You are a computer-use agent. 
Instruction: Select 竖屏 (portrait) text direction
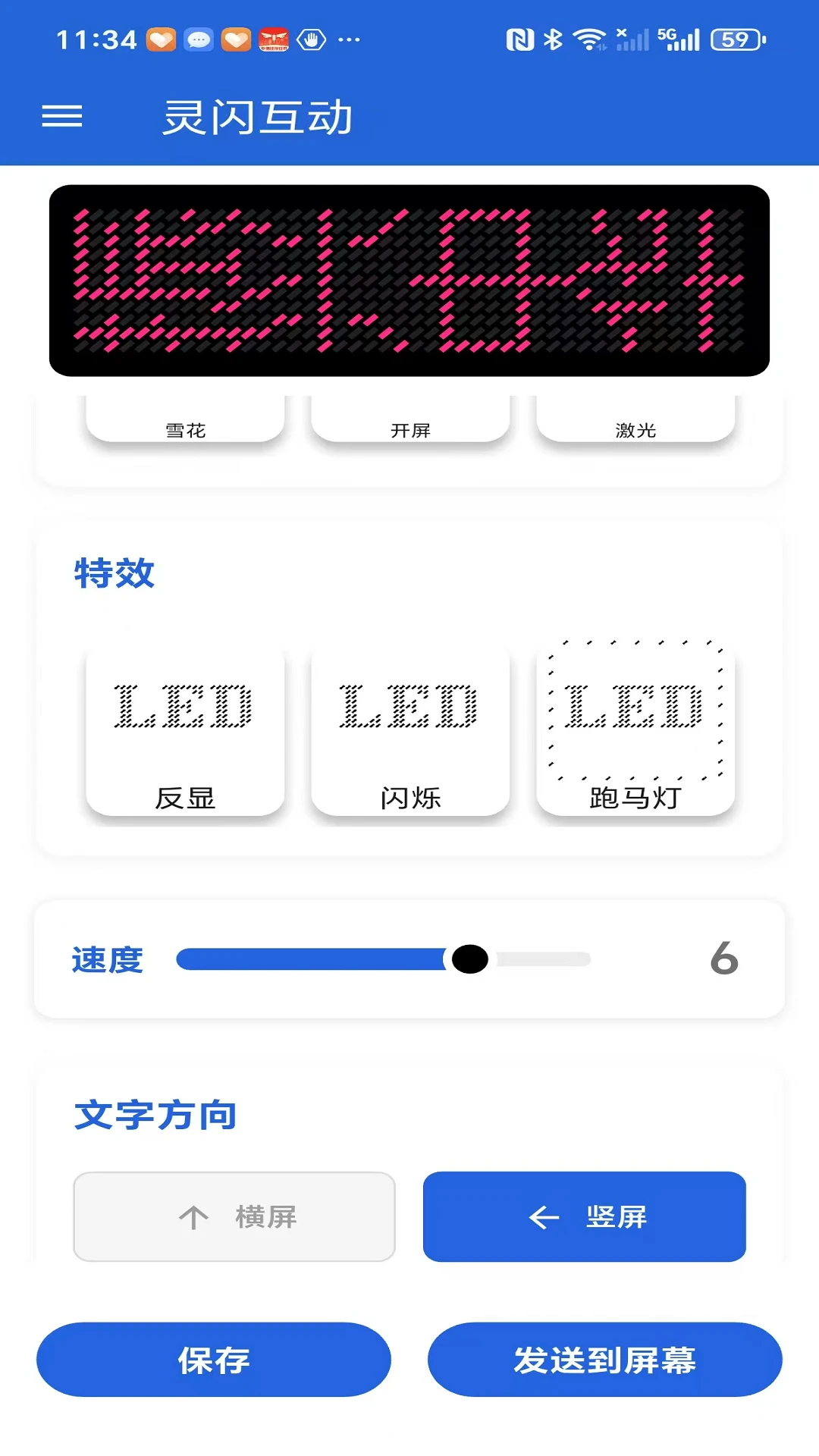pyautogui.click(x=585, y=1216)
